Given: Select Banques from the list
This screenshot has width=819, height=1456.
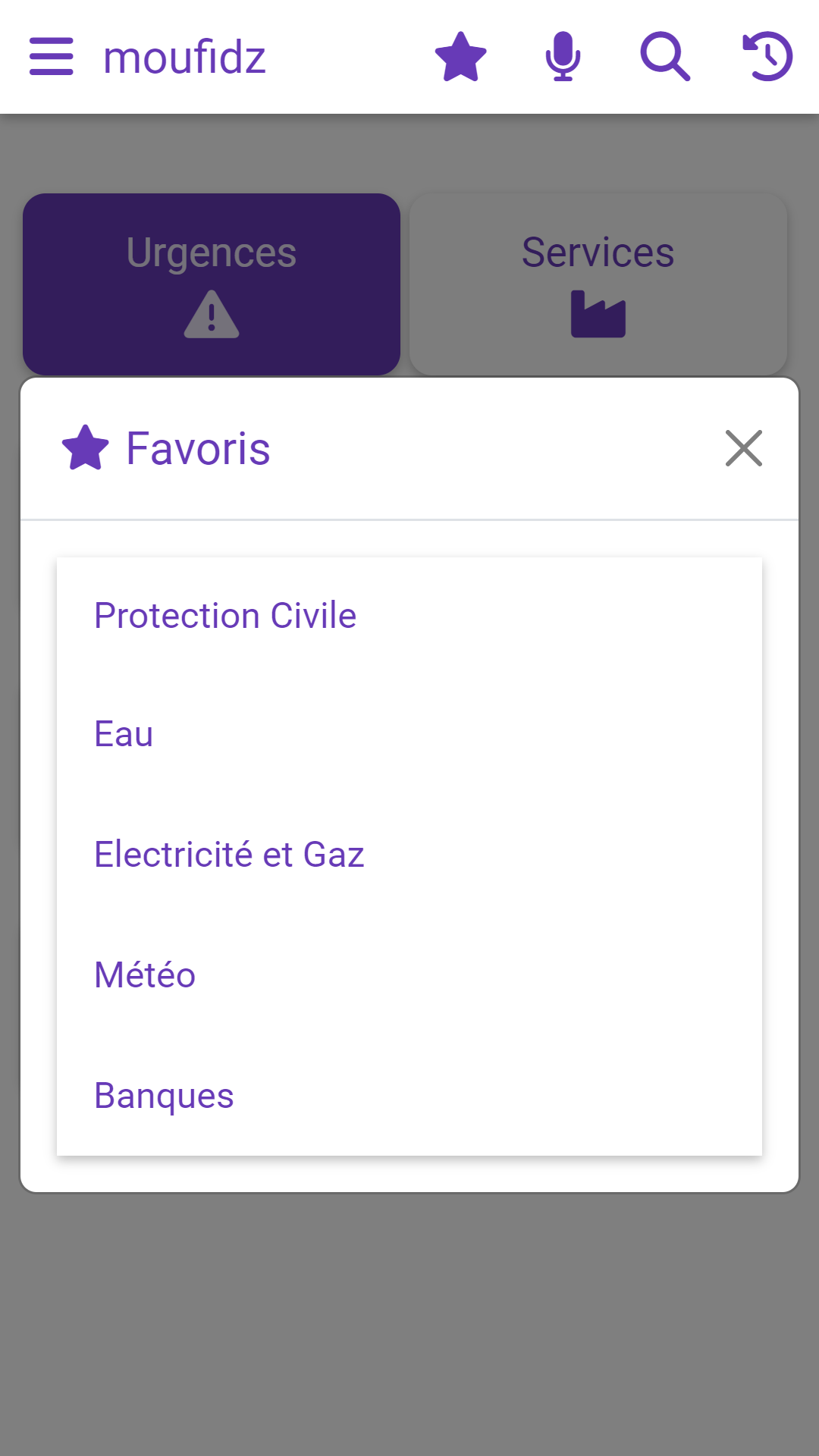Looking at the screenshot, I should [163, 1094].
